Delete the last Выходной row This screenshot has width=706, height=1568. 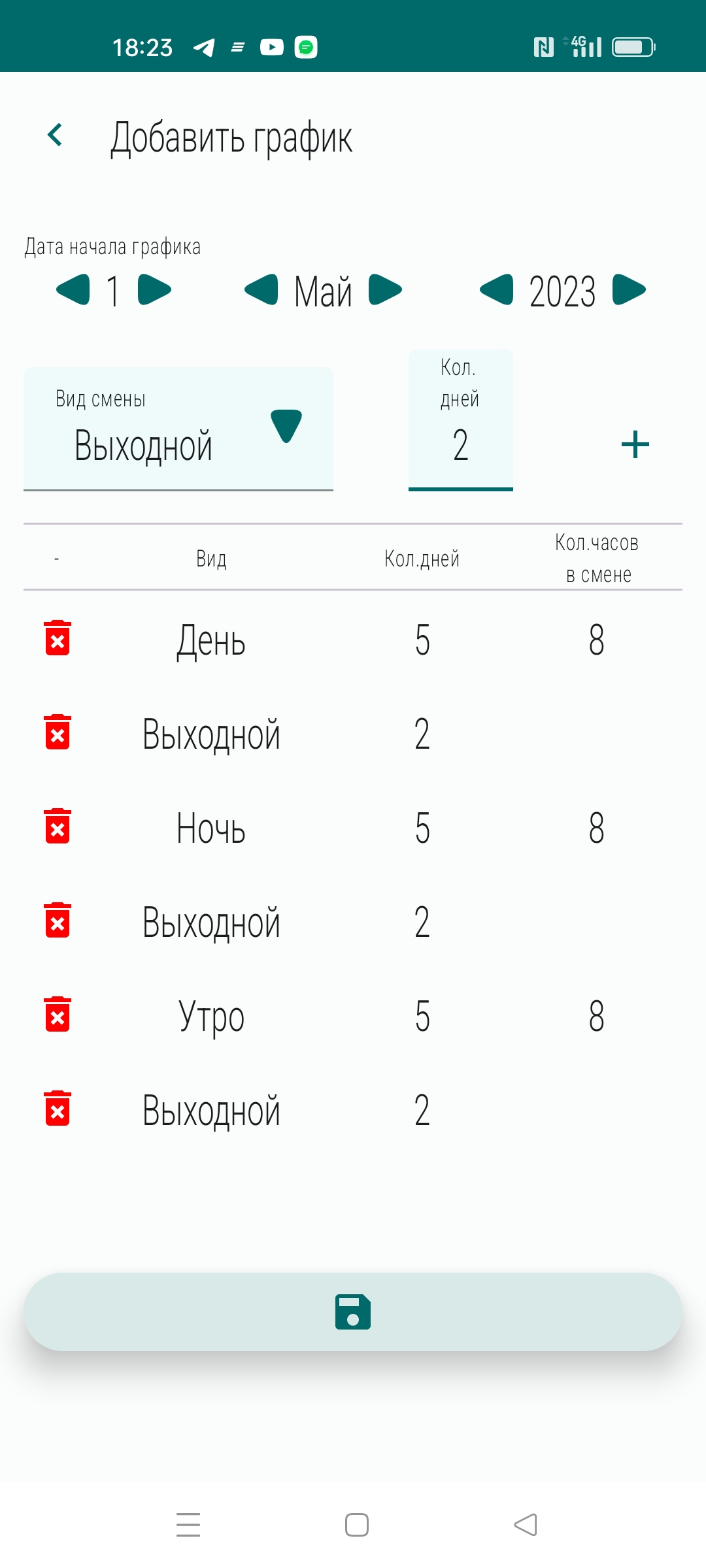(58, 1109)
